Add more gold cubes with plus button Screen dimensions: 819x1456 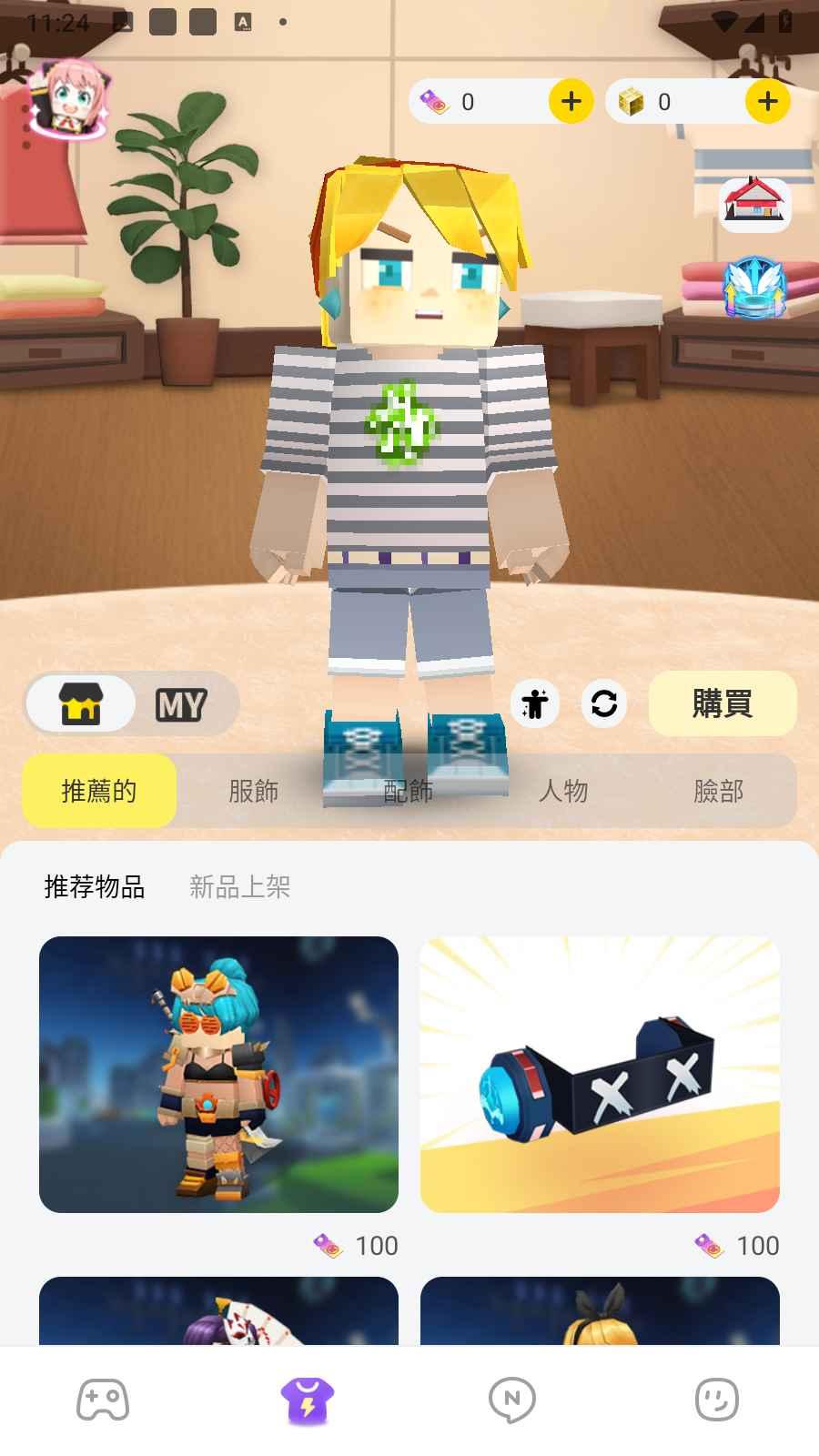767,101
